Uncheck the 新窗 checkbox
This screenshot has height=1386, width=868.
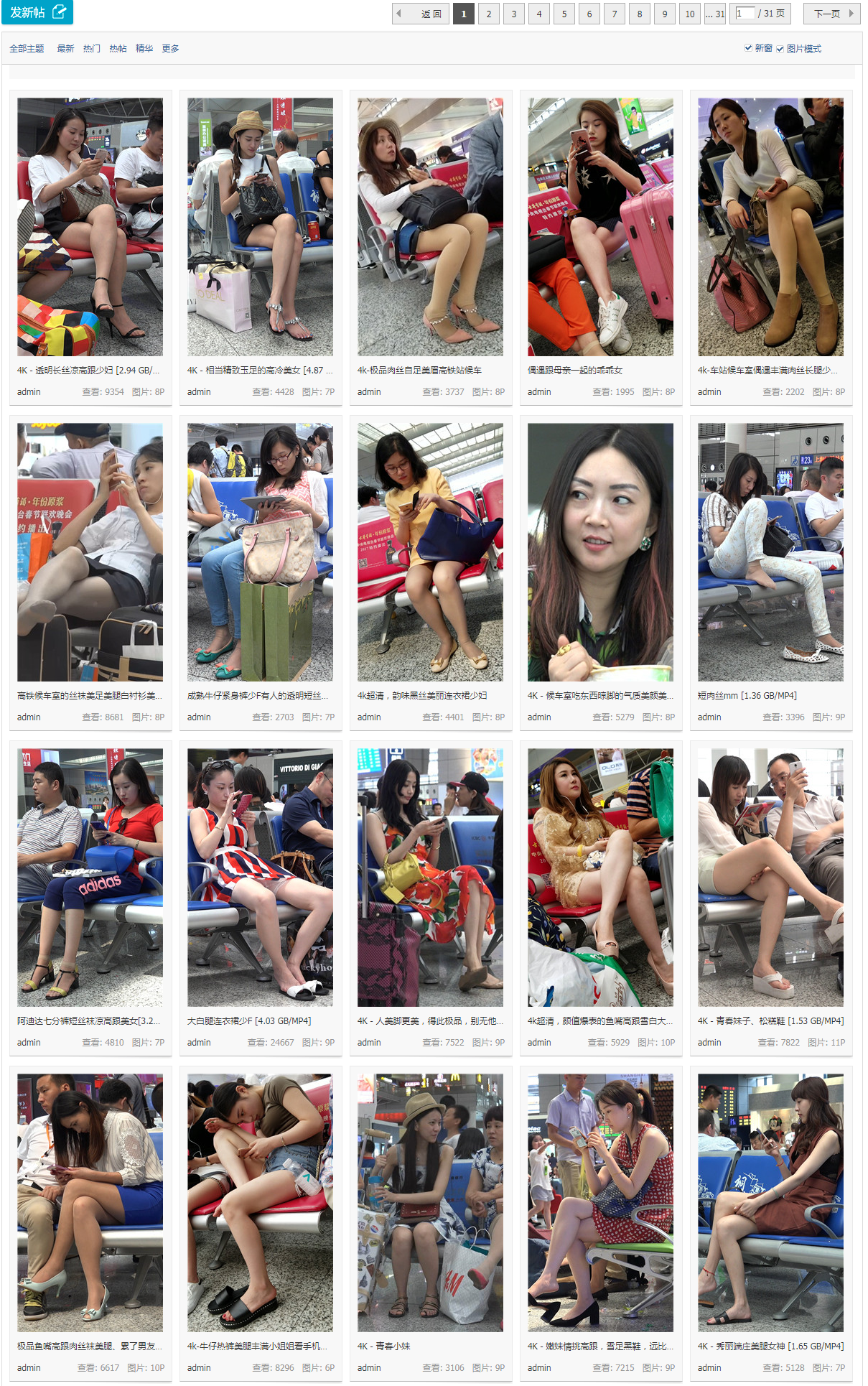(748, 48)
